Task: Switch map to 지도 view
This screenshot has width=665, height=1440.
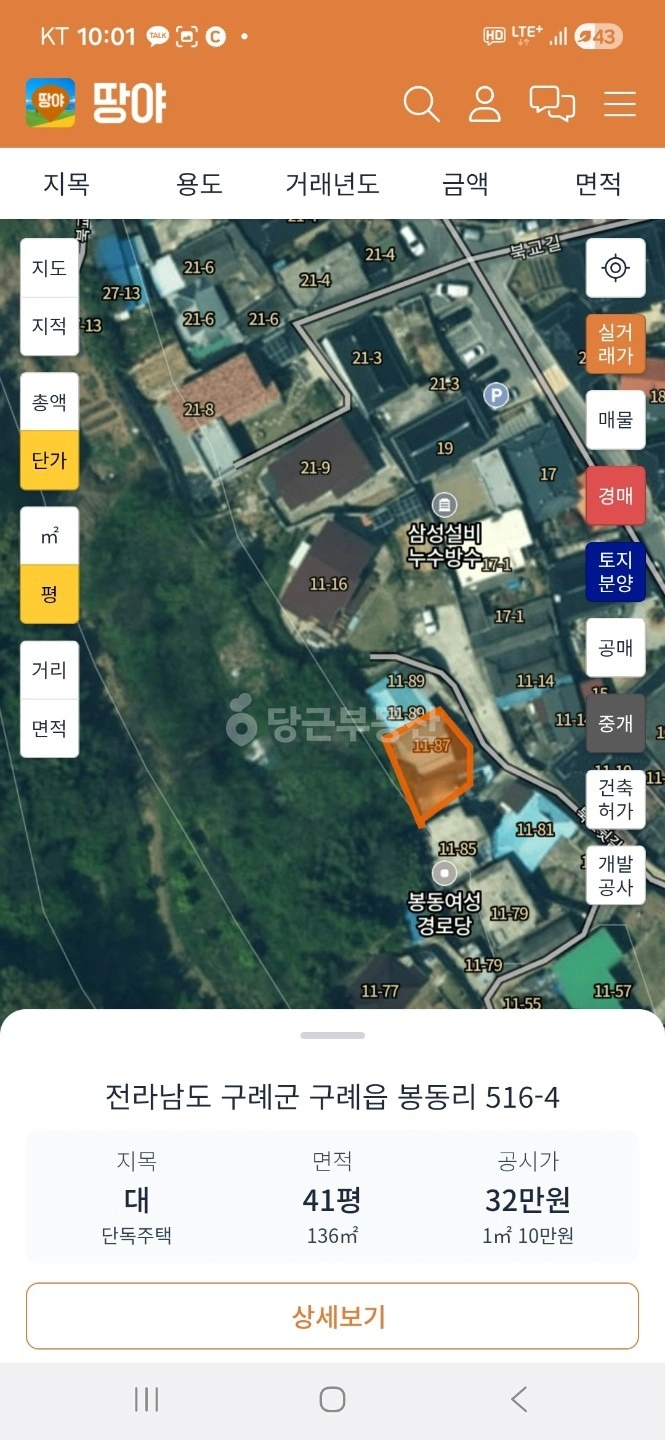Action: pos(49,268)
